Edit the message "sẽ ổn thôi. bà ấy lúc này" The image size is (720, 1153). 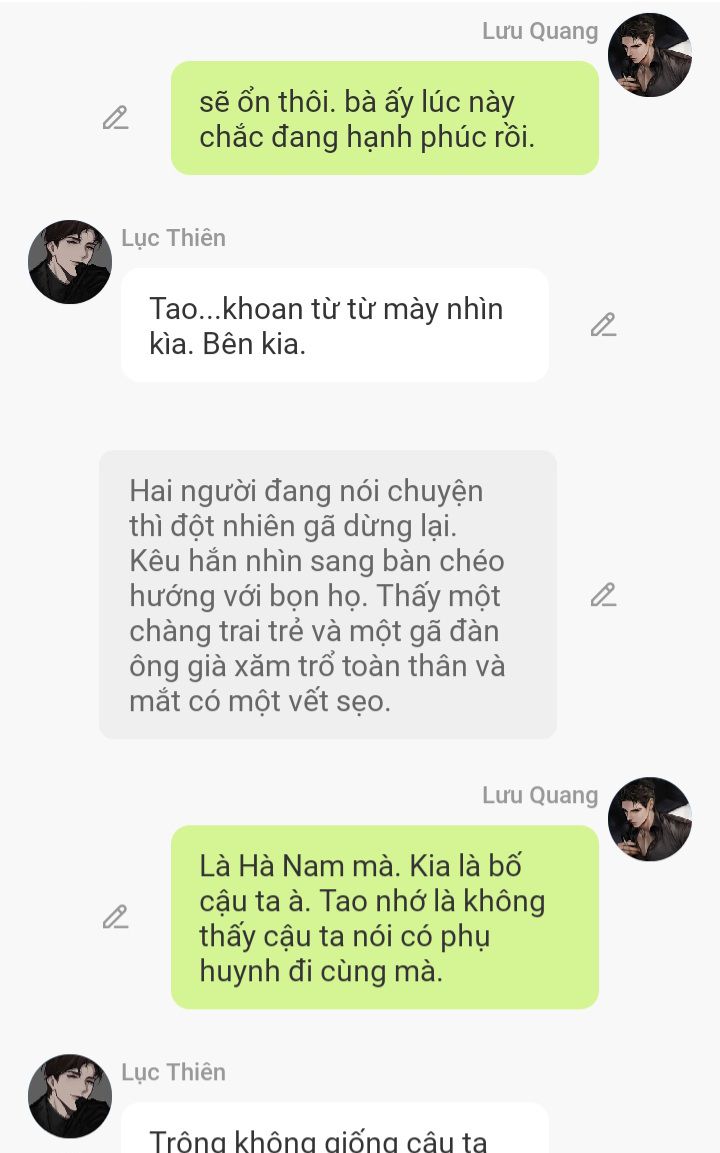click(x=115, y=118)
